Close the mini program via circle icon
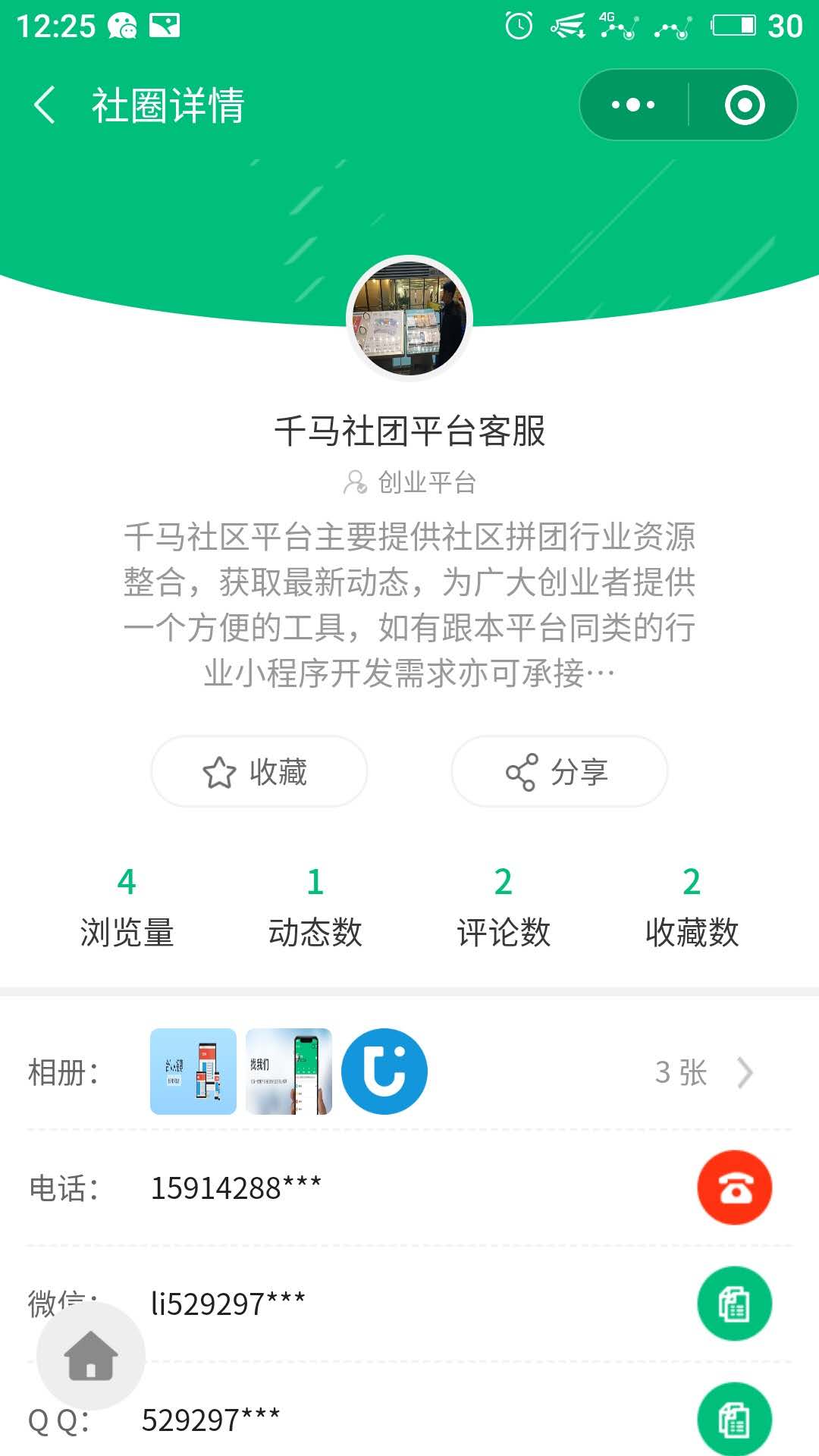Screen dimensions: 819x1456 pos(744,105)
